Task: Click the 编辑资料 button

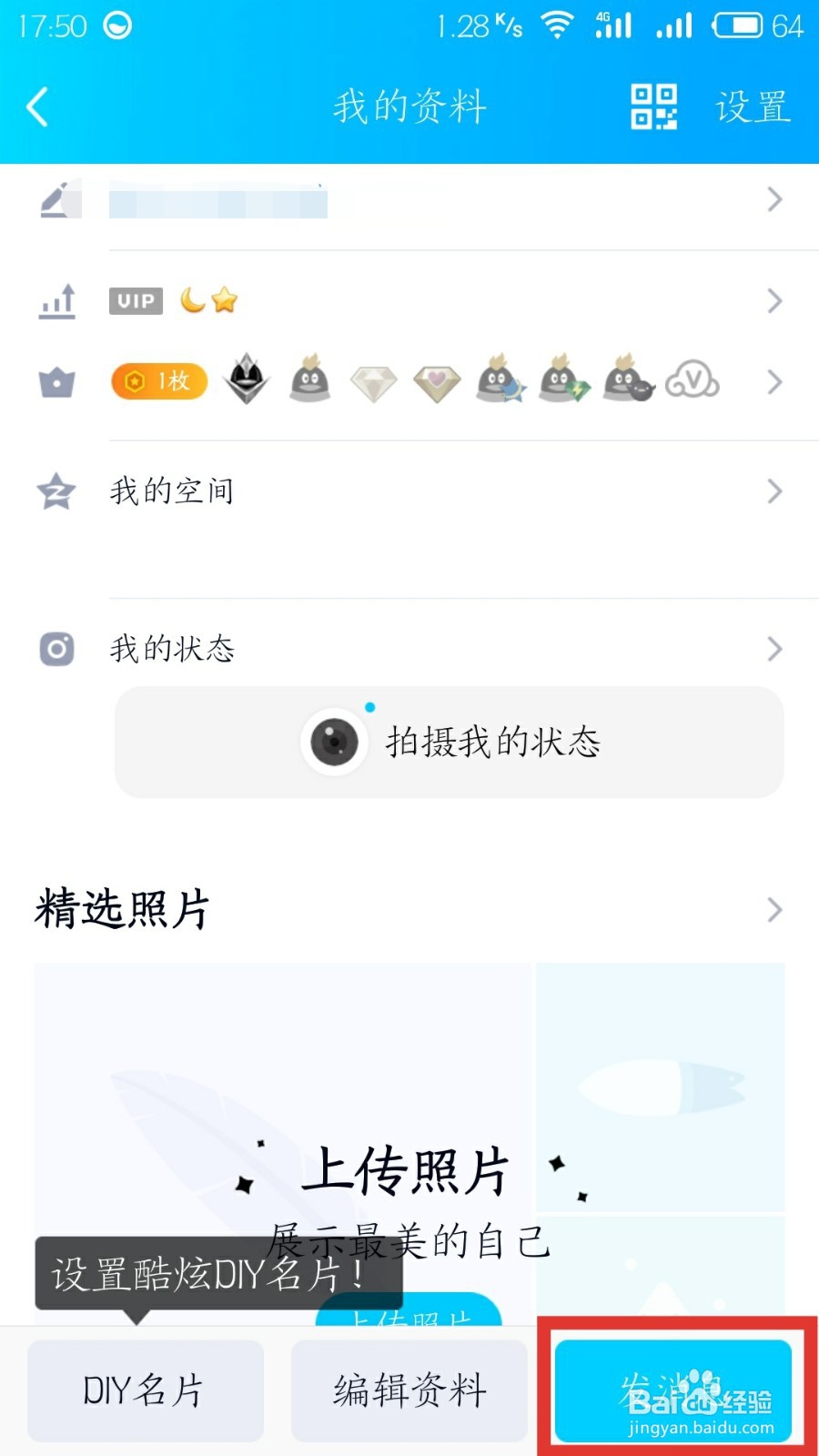Action: coord(409,1390)
